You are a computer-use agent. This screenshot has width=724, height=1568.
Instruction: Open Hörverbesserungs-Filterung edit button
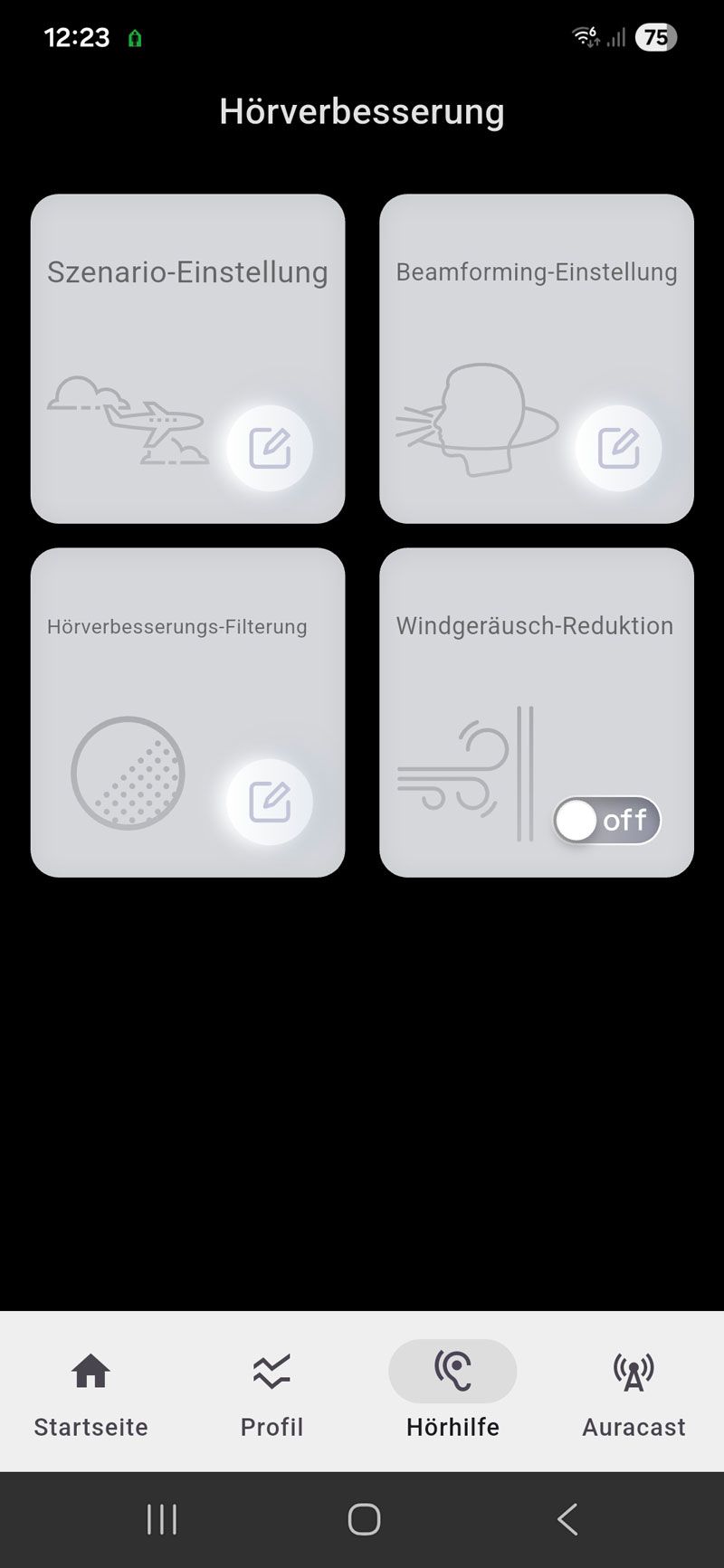[269, 803]
